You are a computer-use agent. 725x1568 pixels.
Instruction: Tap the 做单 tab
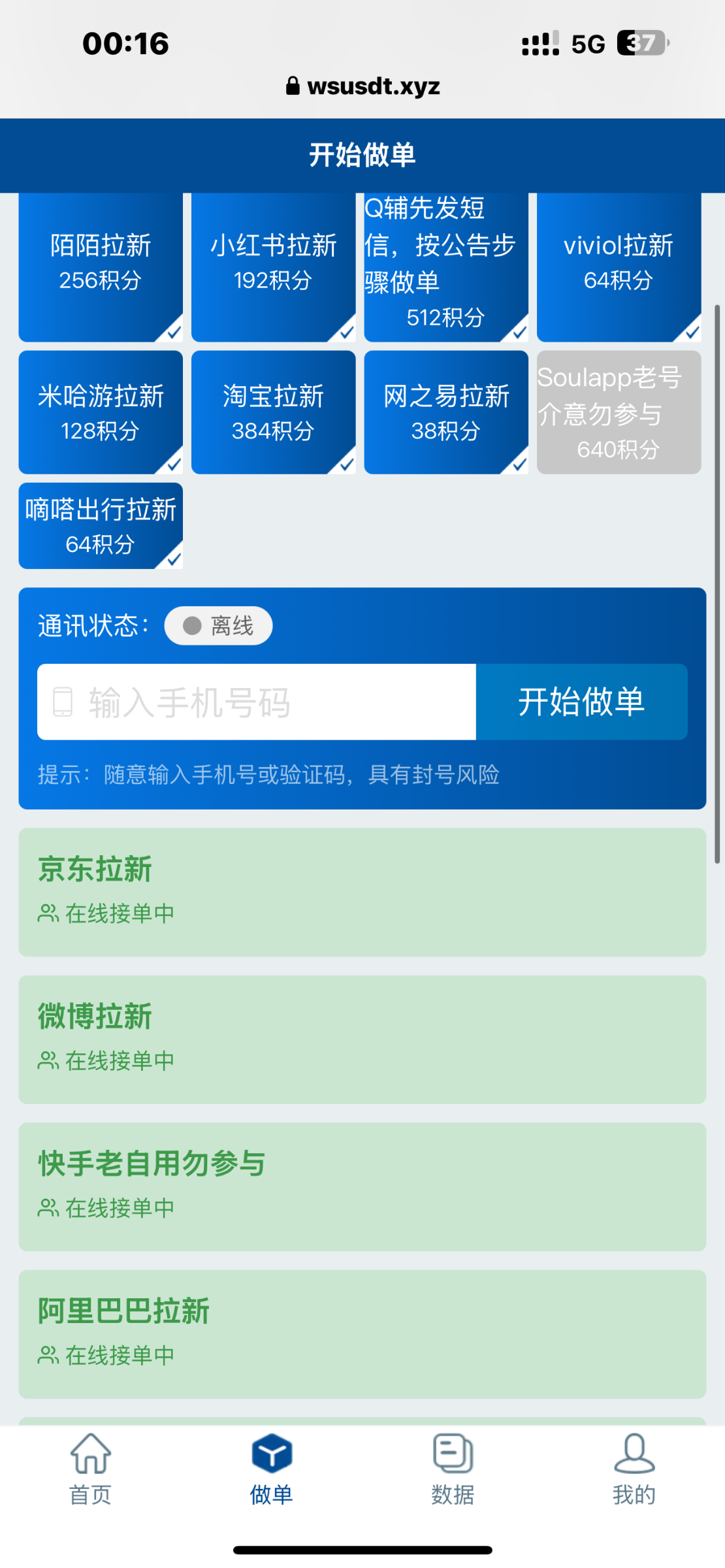[272, 1469]
